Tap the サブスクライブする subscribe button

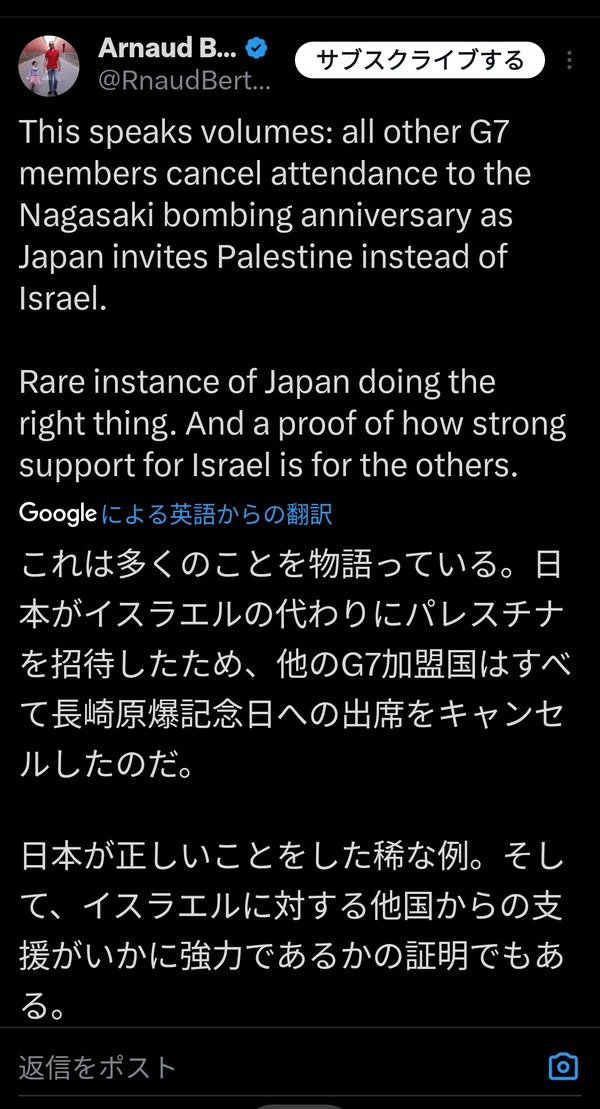click(x=420, y=60)
